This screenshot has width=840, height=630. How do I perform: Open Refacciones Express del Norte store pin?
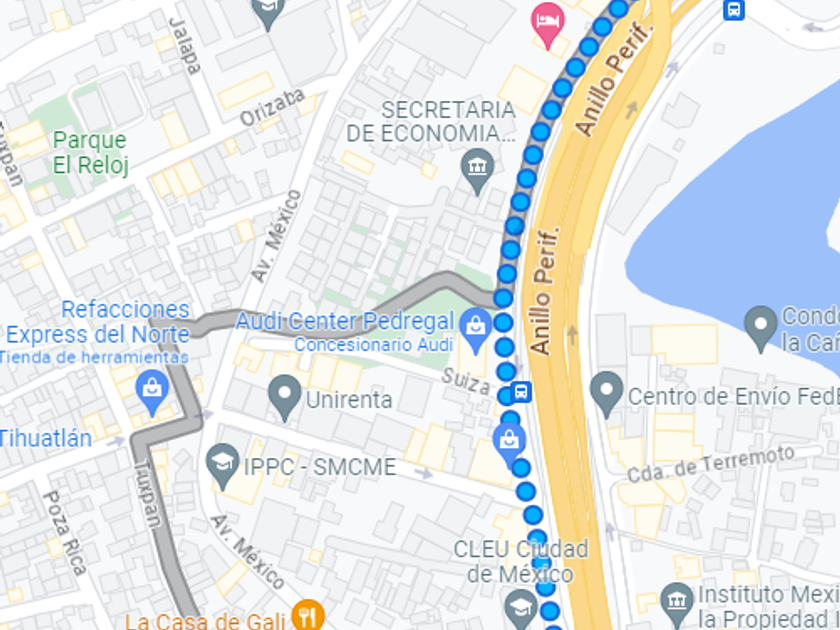152,393
